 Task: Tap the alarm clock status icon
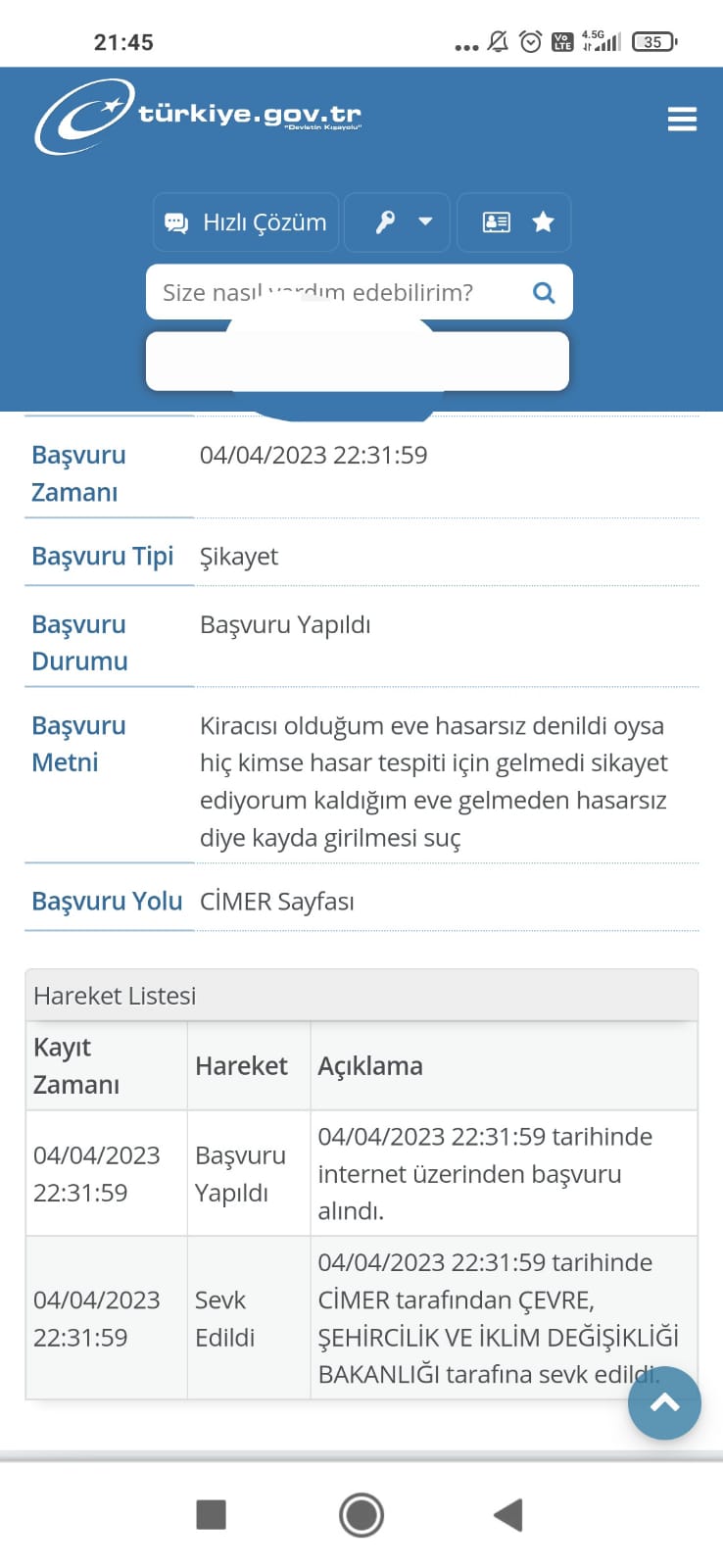pyautogui.click(x=530, y=41)
